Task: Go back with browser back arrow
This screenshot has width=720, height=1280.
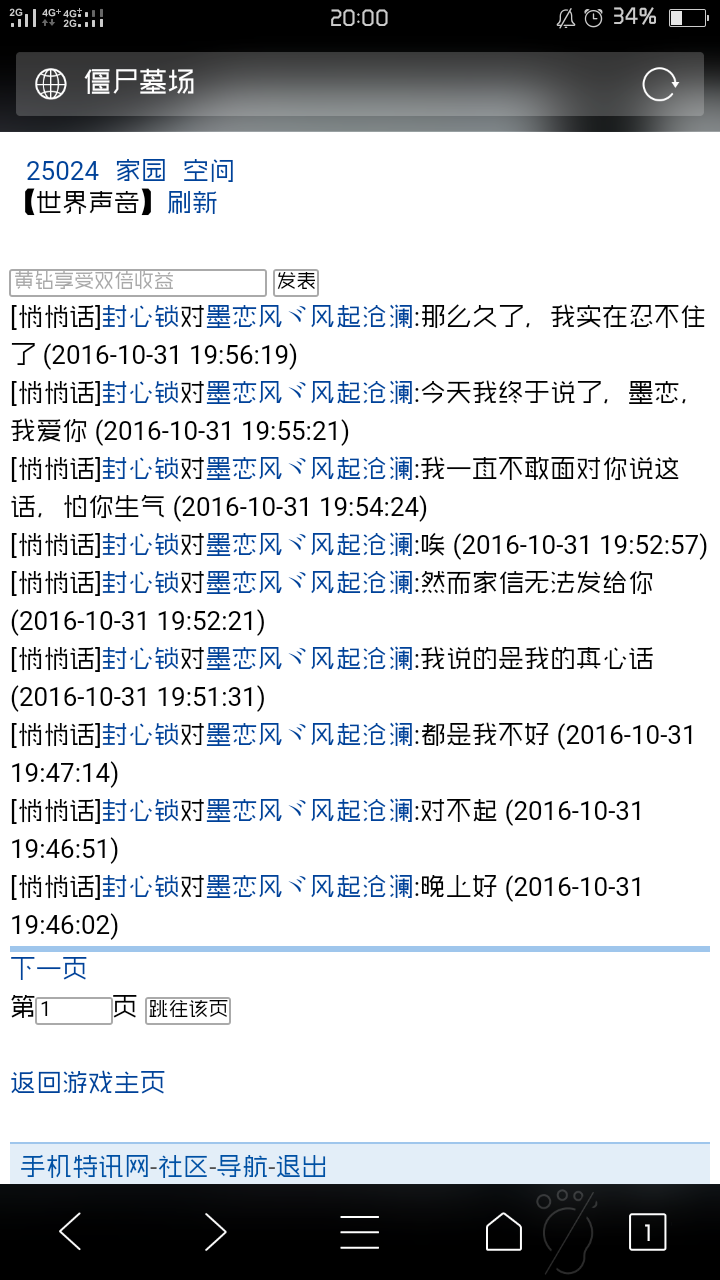Action: point(70,1232)
